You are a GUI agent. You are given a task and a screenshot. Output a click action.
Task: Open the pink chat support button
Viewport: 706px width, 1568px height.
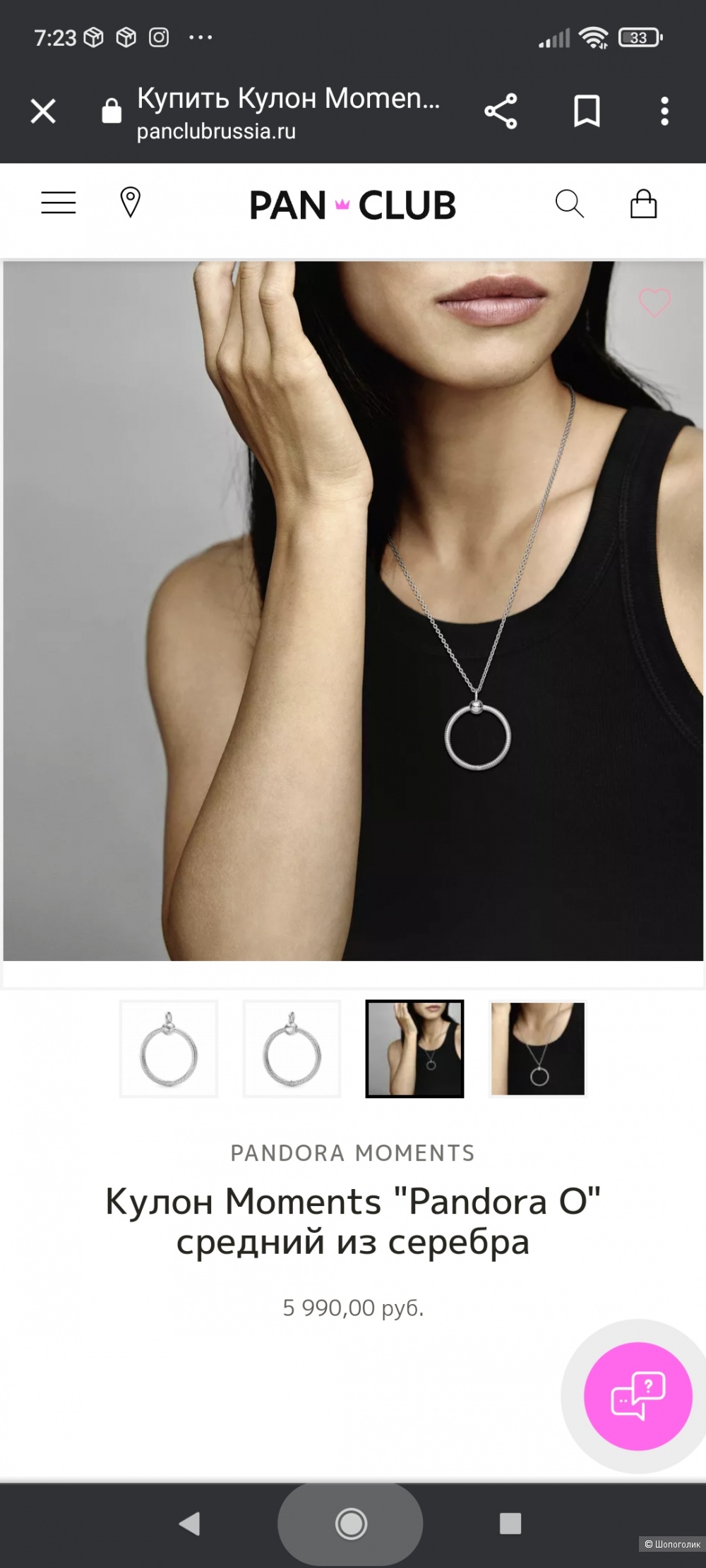[x=638, y=1397]
